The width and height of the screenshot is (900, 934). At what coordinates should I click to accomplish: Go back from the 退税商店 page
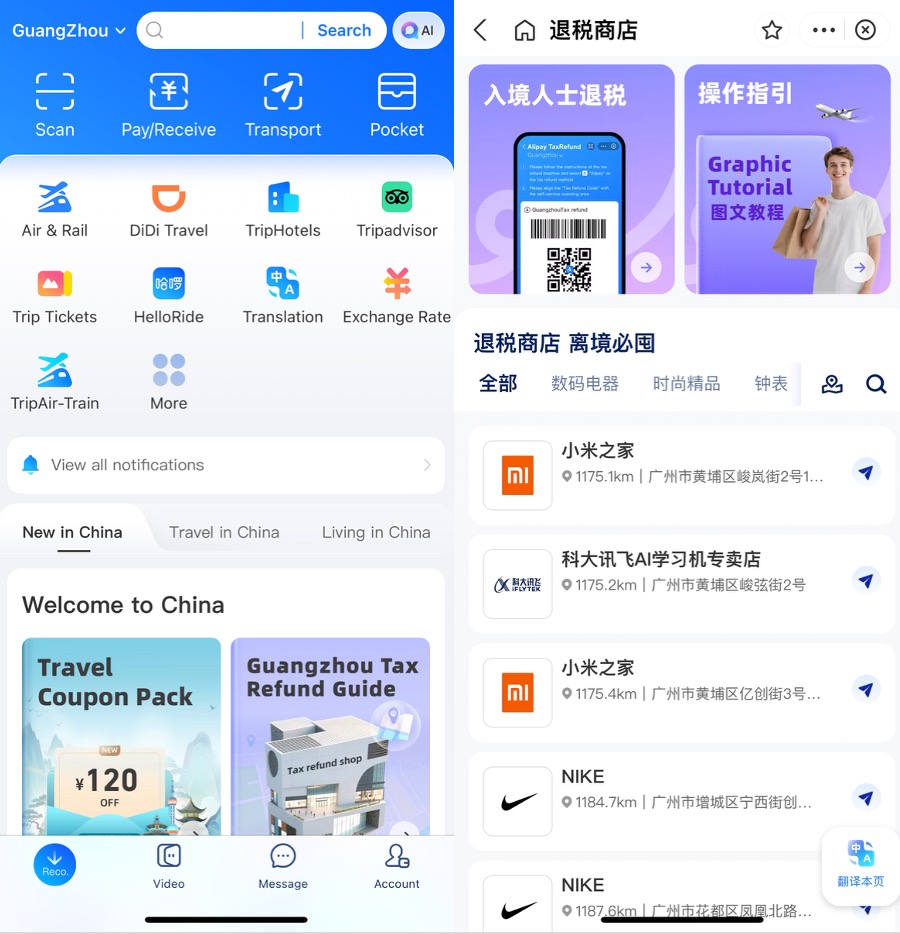481,31
